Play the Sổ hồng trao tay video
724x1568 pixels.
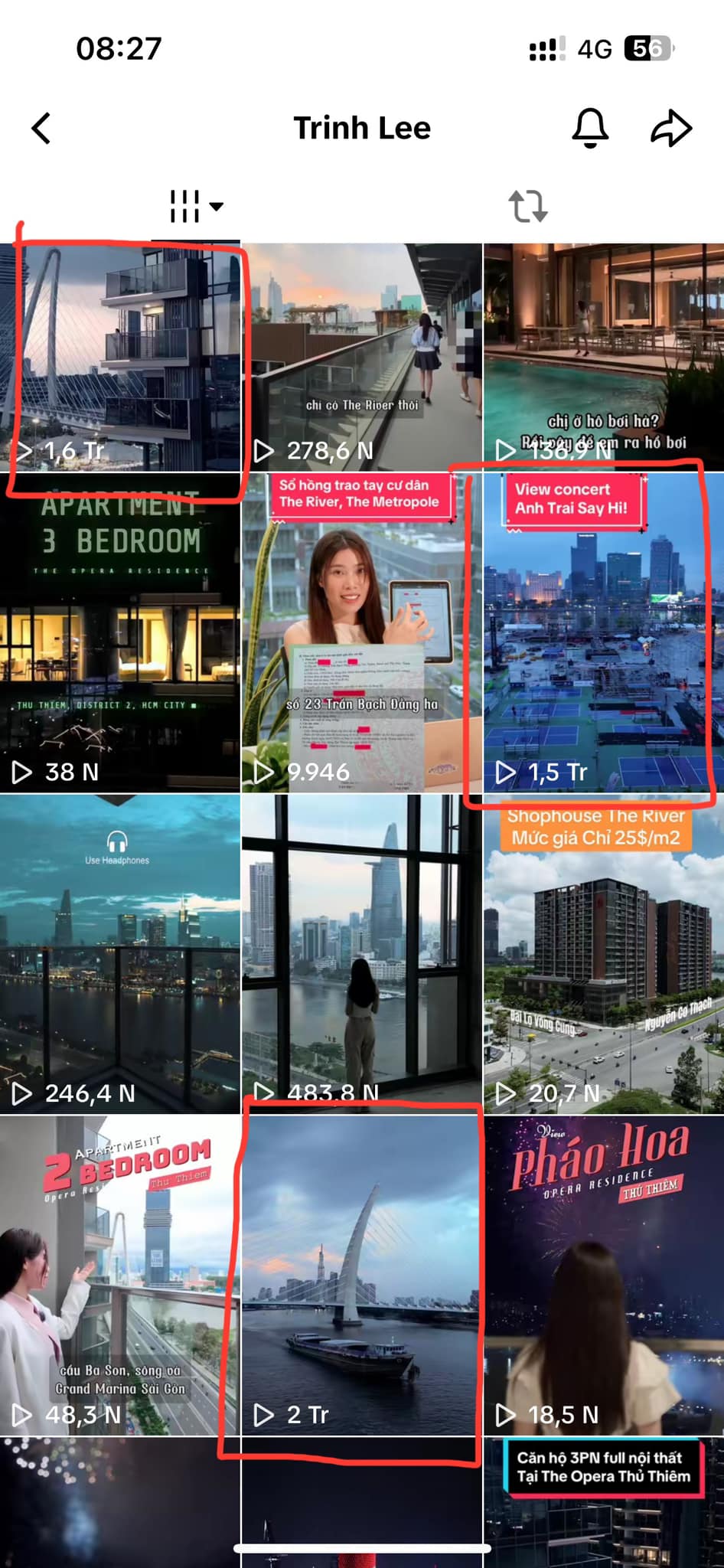362,632
